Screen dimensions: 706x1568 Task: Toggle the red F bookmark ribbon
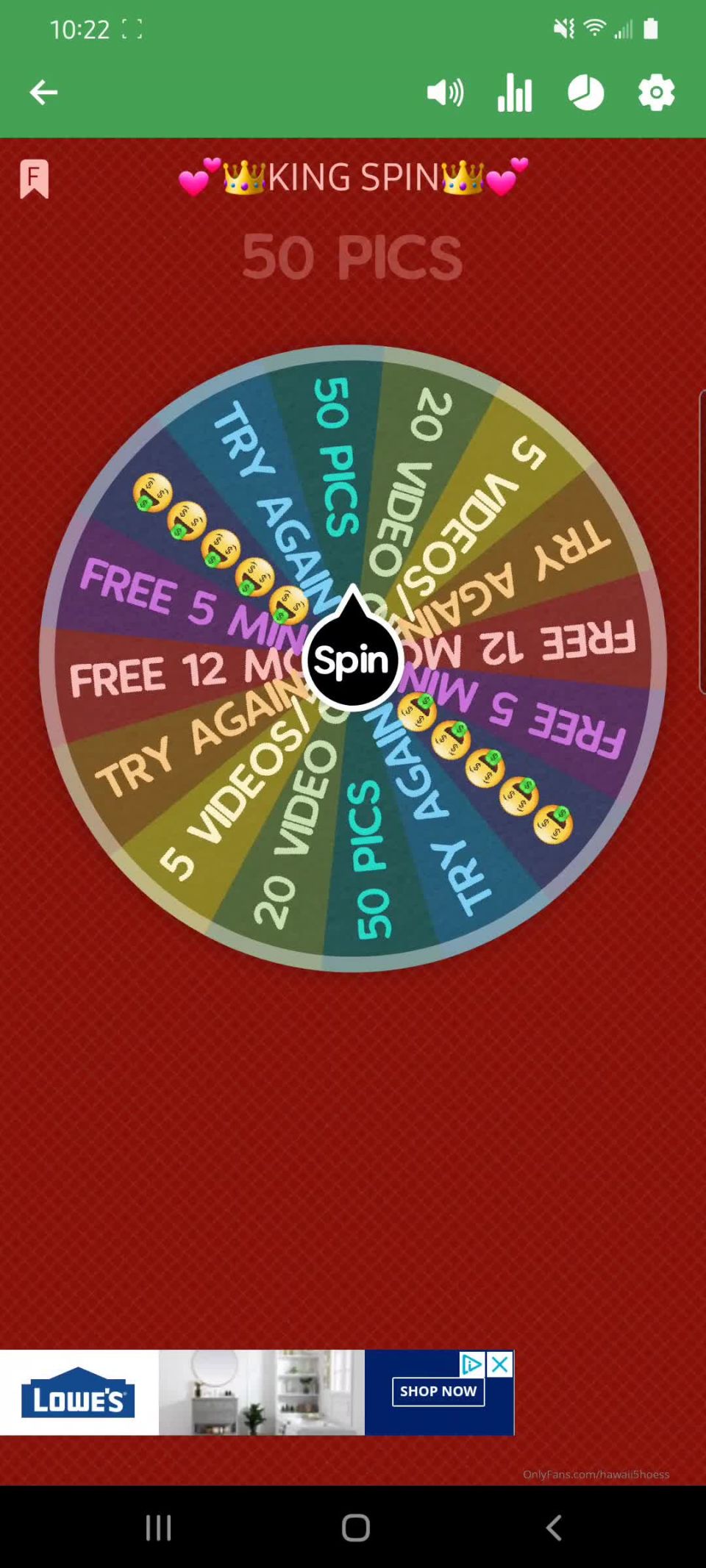point(34,179)
